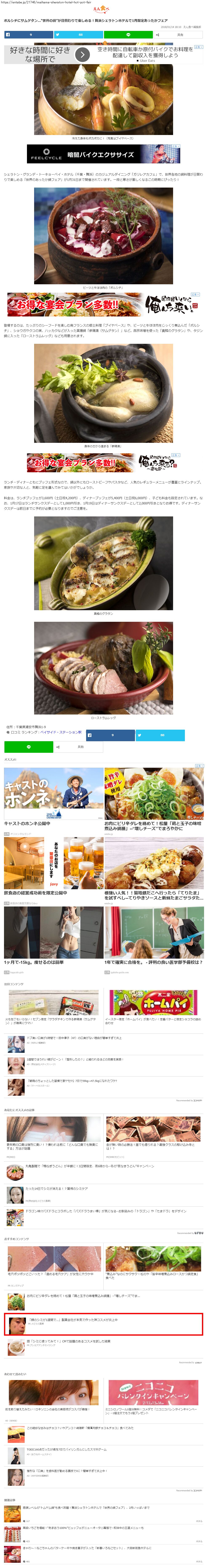Open the 1ヶ月で-15kg ad card
Viewport: 207px width, 1568px height.
click(53, 935)
